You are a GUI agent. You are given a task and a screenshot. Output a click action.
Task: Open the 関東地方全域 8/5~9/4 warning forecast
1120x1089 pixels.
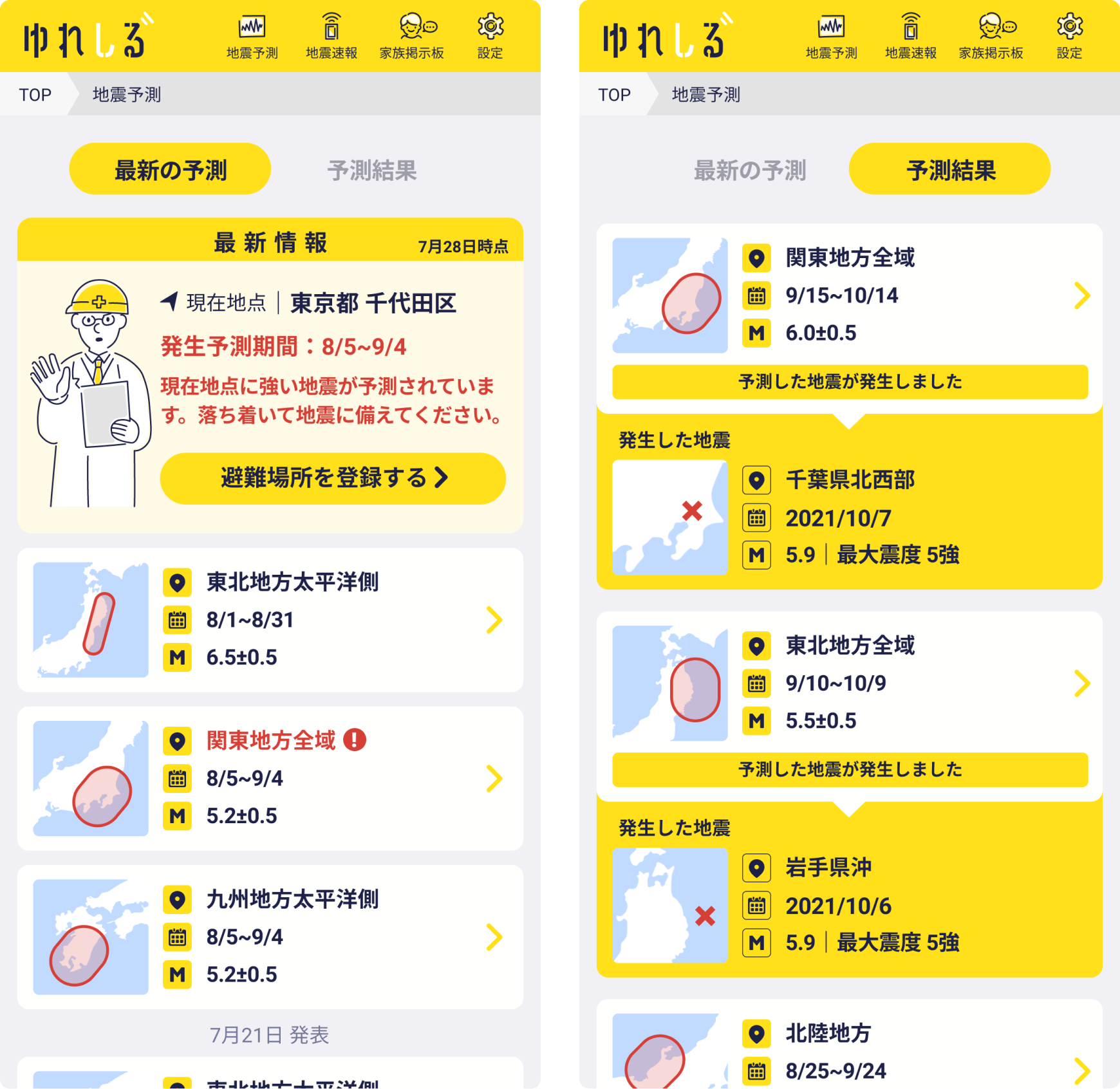click(x=270, y=778)
